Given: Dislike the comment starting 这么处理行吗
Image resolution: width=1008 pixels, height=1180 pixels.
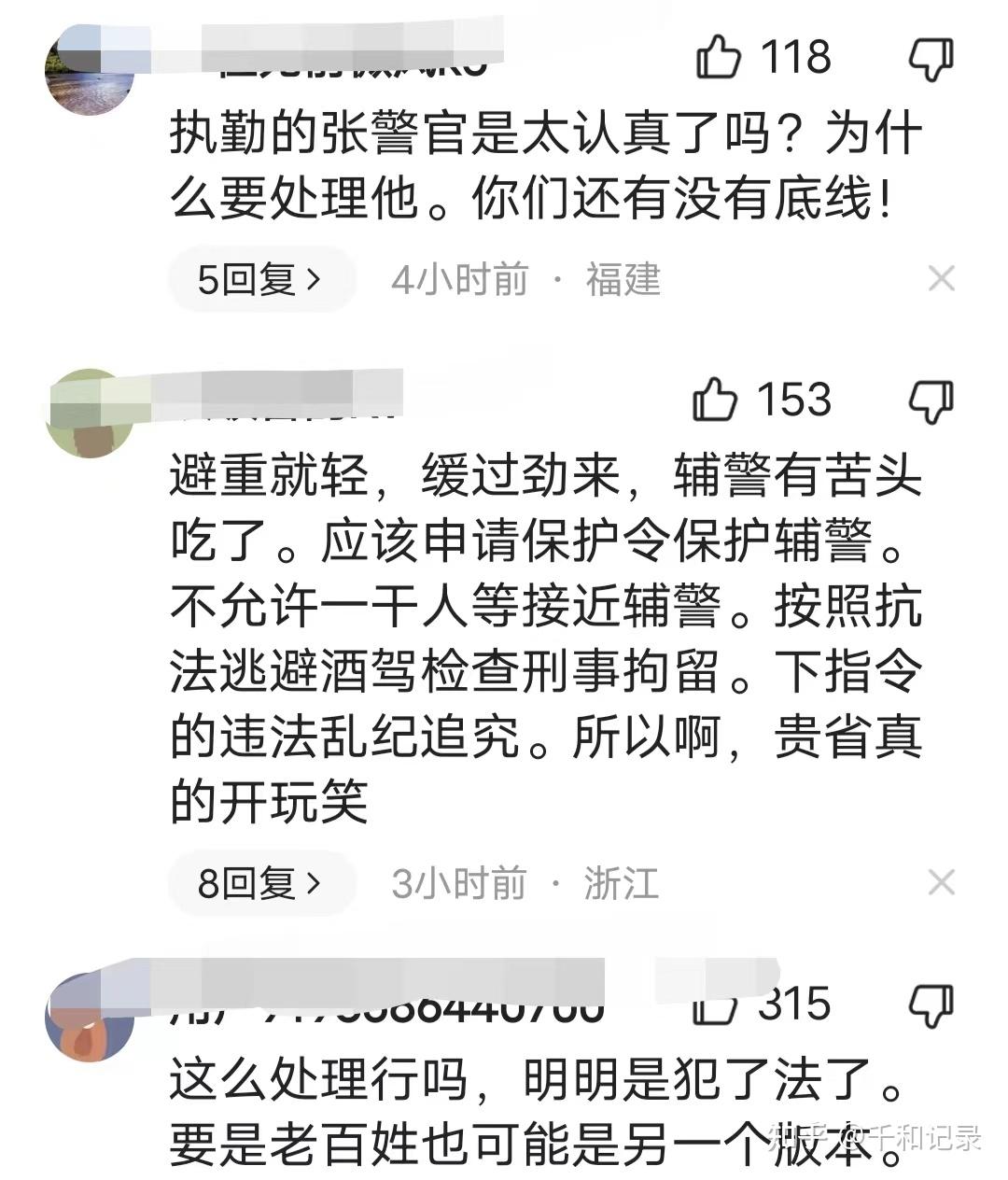Looking at the screenshot, I should (931, 1006).
